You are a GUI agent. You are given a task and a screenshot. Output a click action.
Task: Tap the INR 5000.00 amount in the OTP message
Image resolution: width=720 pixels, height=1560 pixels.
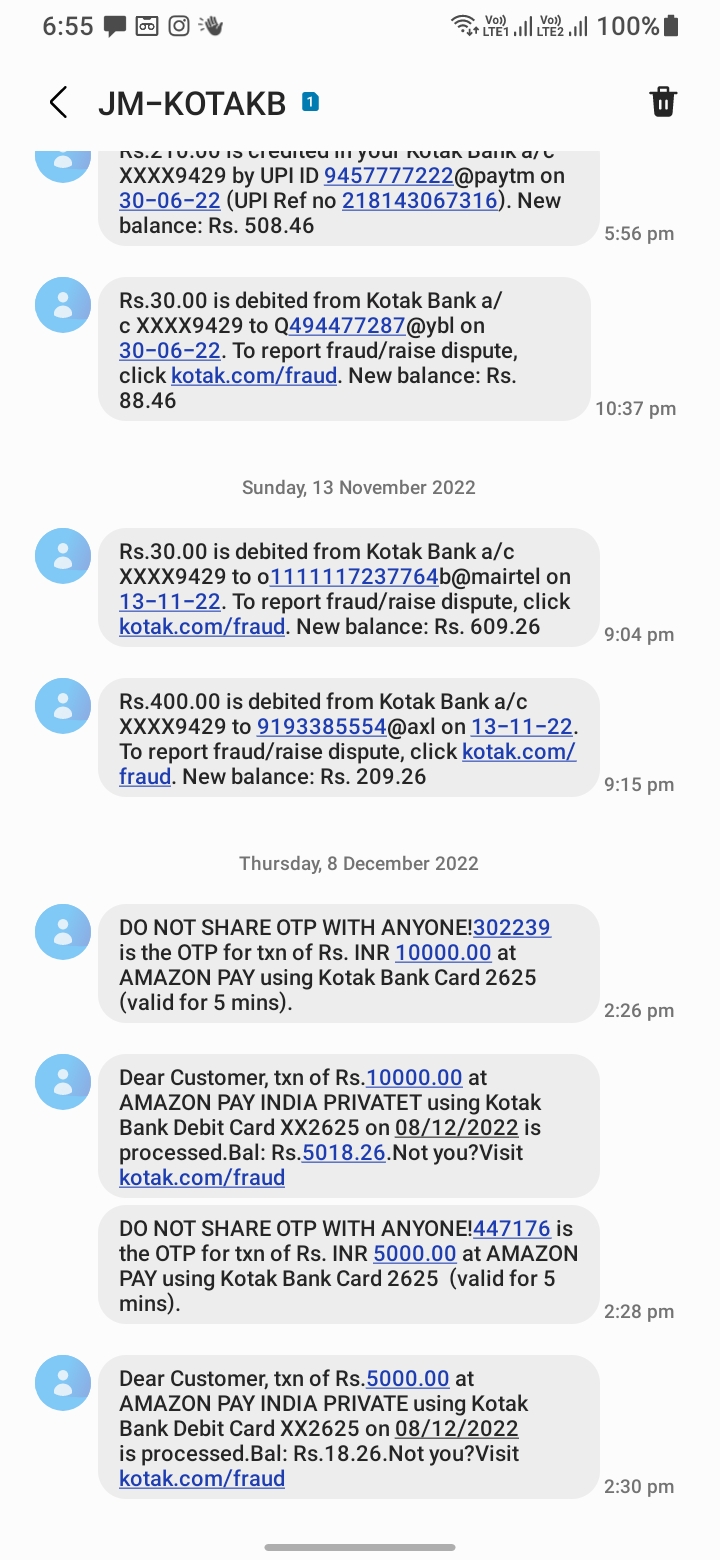pyautogui.click(x=414, y=1254)
